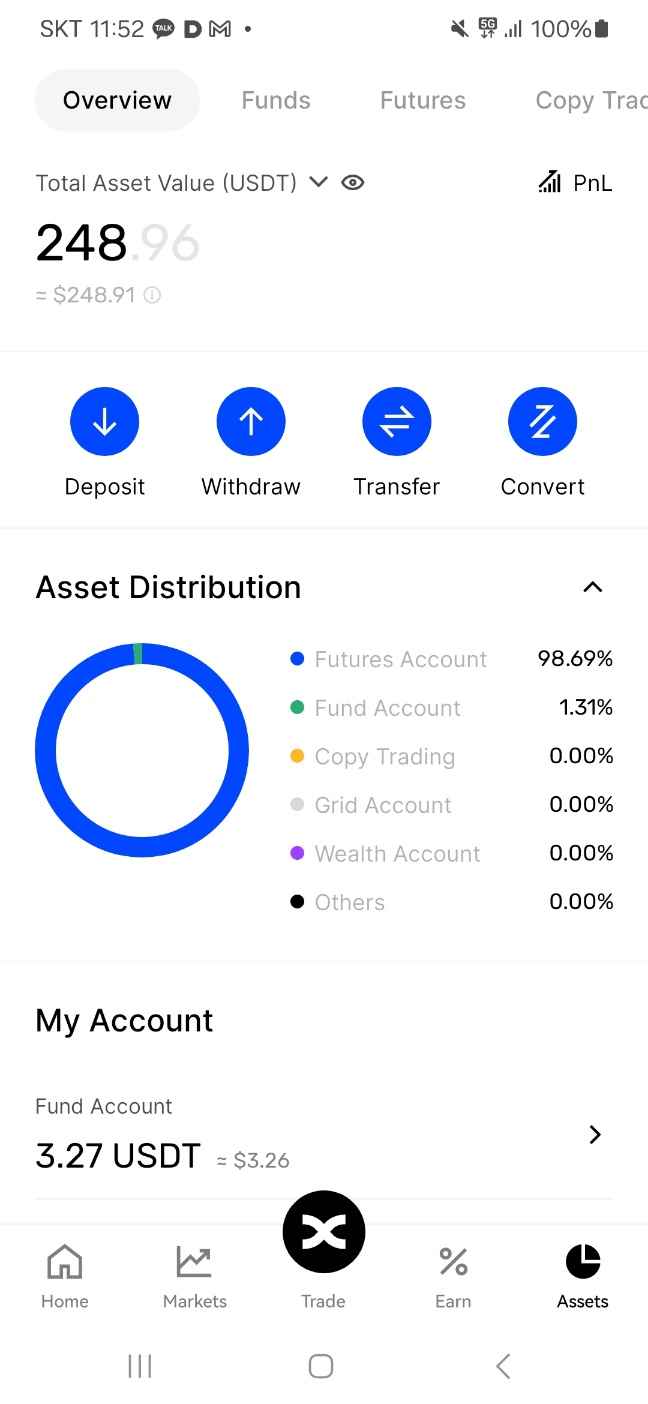This screenshot has width=648, height=1404.
Task: Go to the Earn tab
Action: coord(453,1276)
